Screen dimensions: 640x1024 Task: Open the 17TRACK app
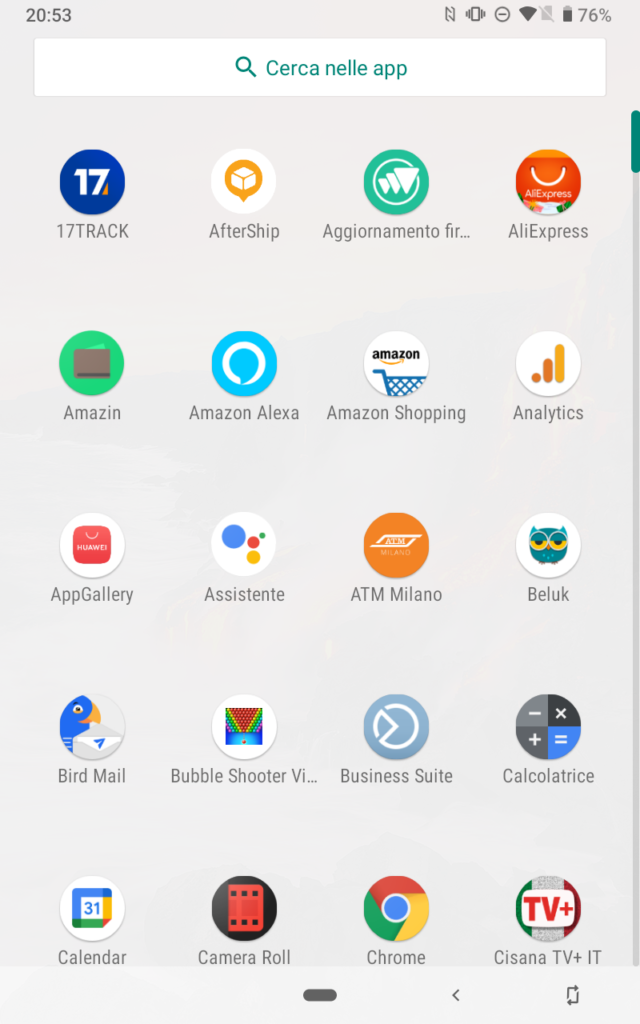(92, 182)
